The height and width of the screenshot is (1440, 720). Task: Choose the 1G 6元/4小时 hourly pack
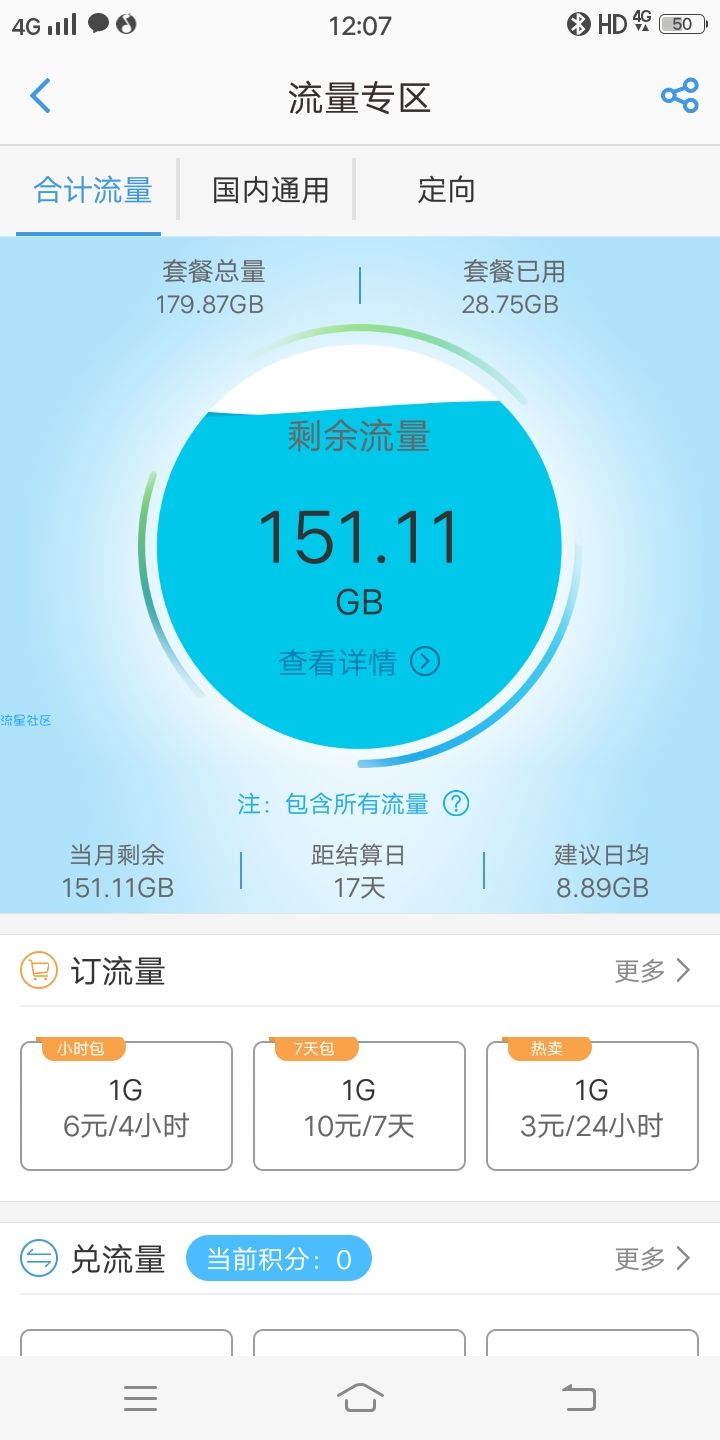point(126,1106)
